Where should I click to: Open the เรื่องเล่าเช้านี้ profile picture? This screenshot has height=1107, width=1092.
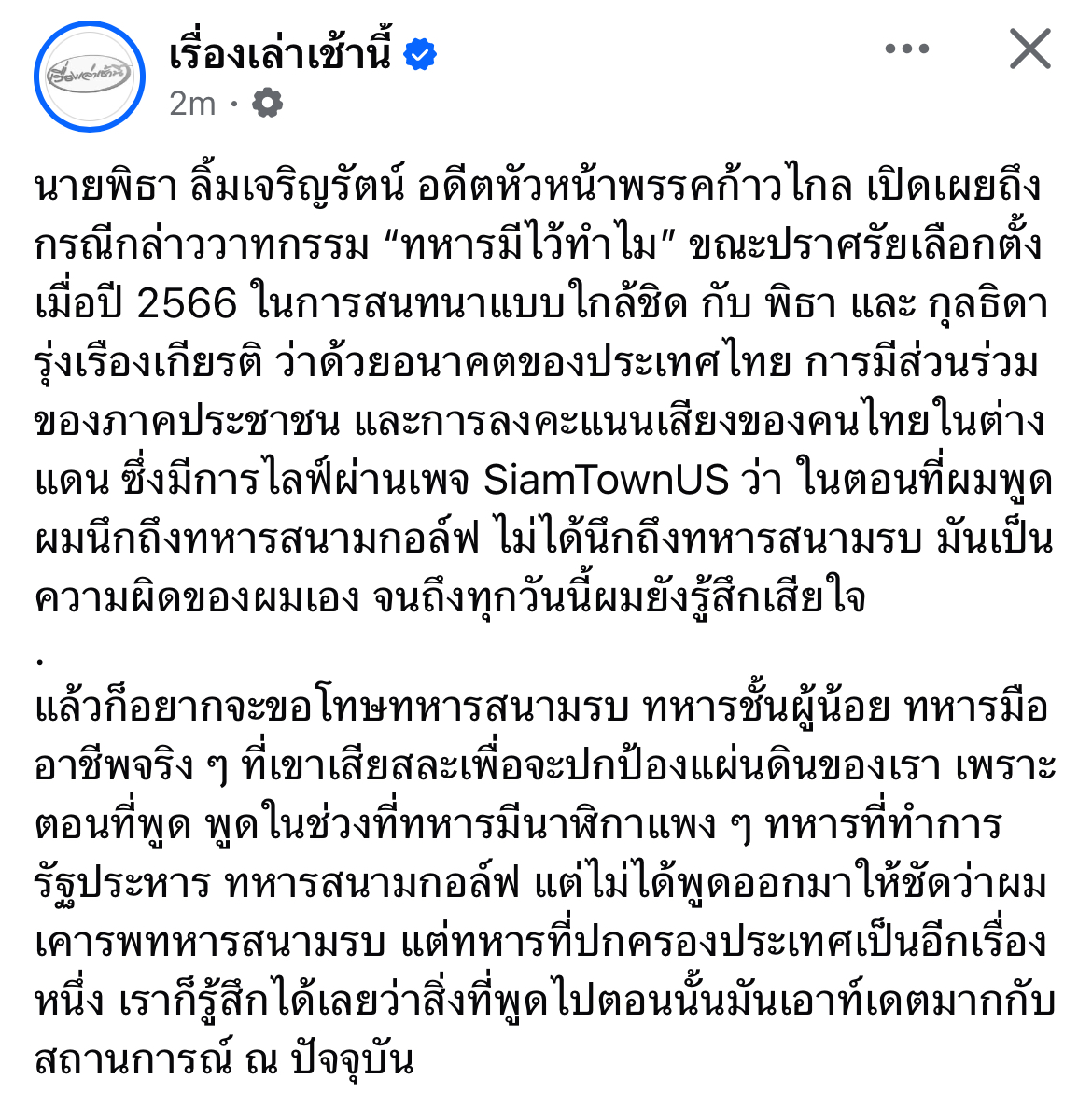tap(90, 76)
